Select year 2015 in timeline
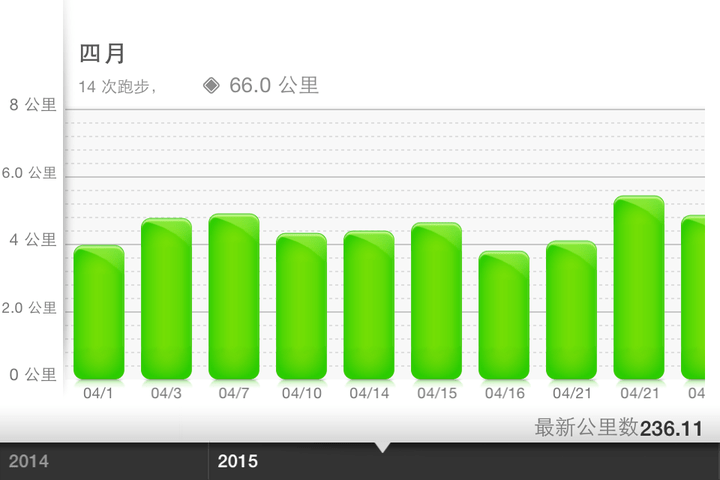720x480 pixels. point(237,461)
